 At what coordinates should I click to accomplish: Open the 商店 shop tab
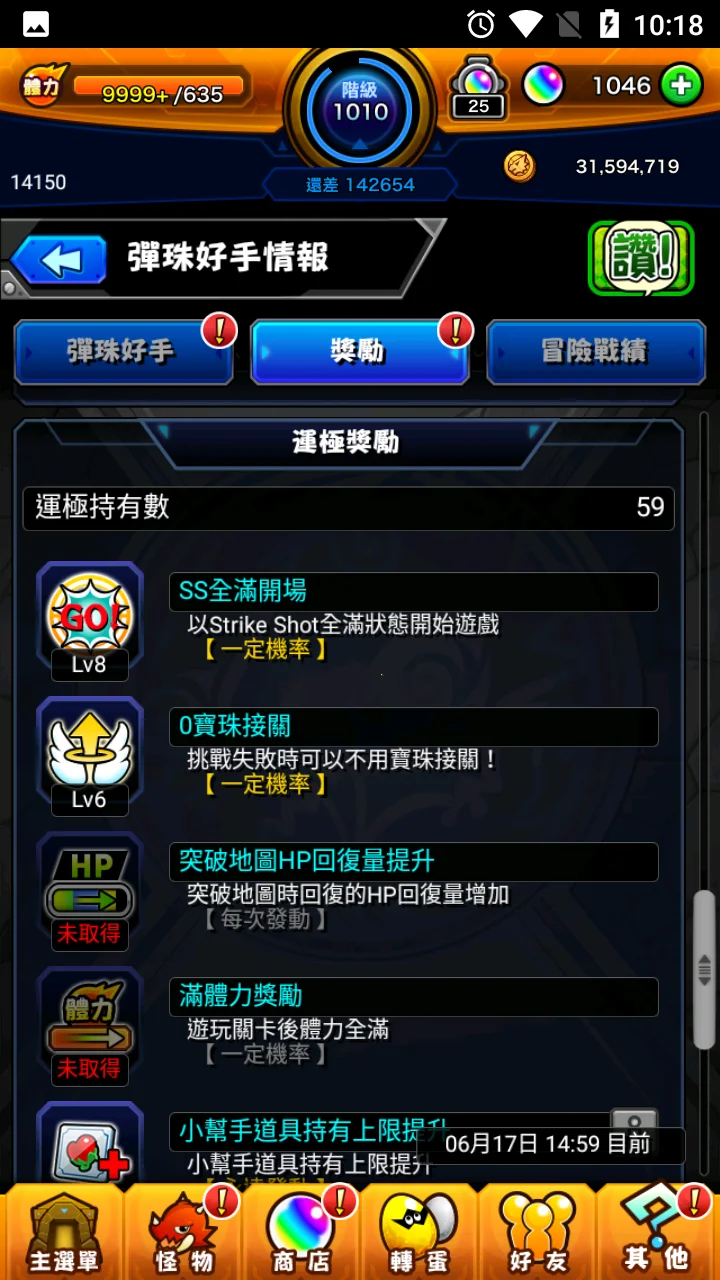point(300,1232)
